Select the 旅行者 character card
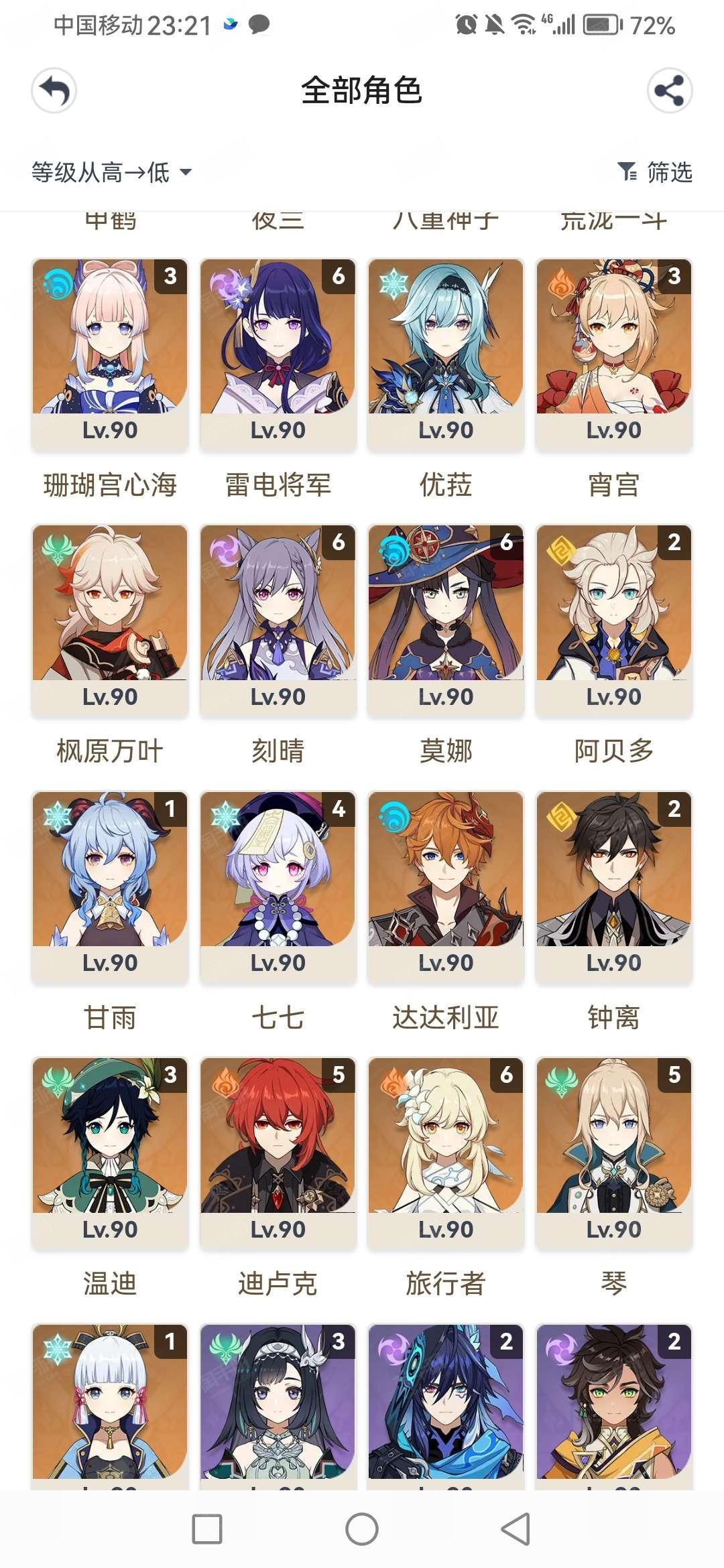The height and width of the screenshot is (1568, 724). [446, 1153]
